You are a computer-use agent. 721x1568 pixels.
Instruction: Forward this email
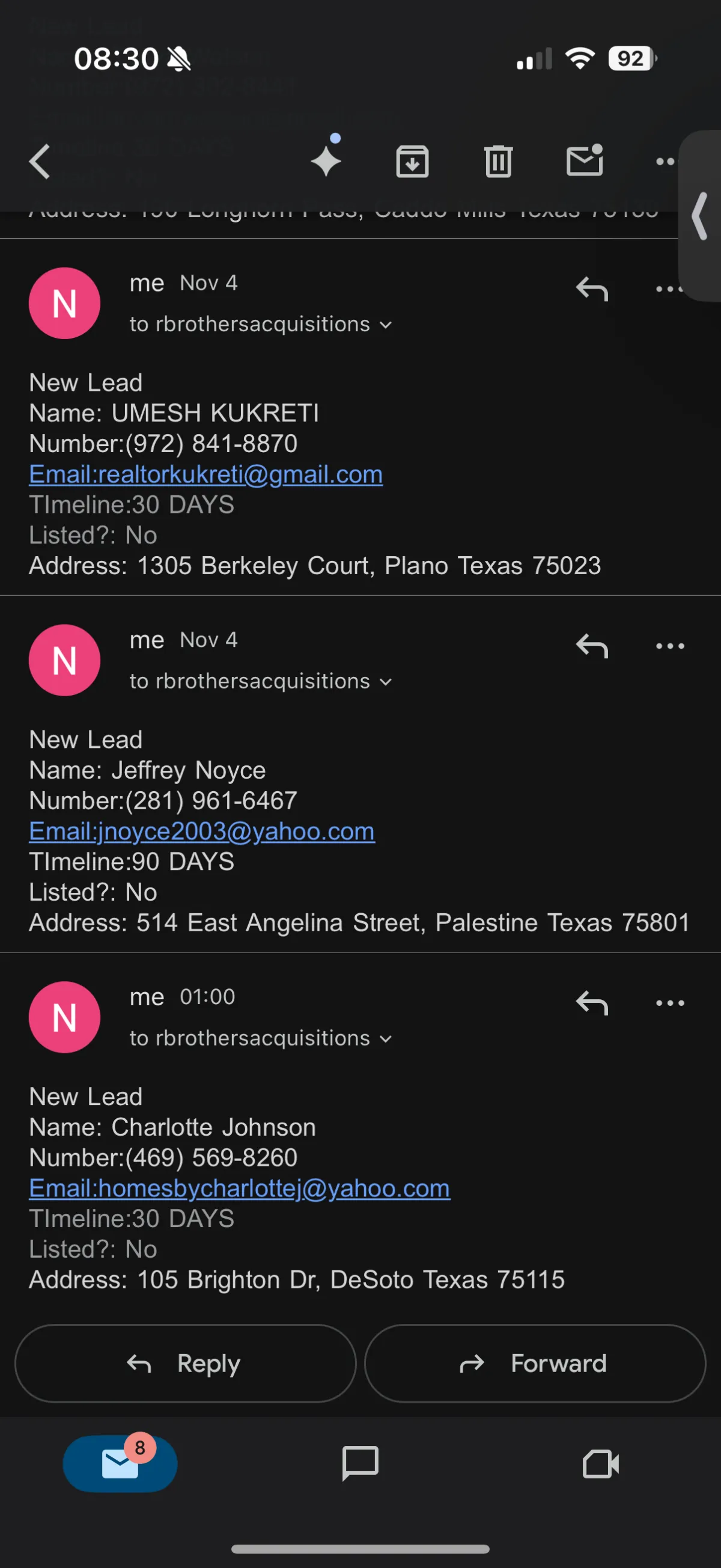tap(535, 1364)
